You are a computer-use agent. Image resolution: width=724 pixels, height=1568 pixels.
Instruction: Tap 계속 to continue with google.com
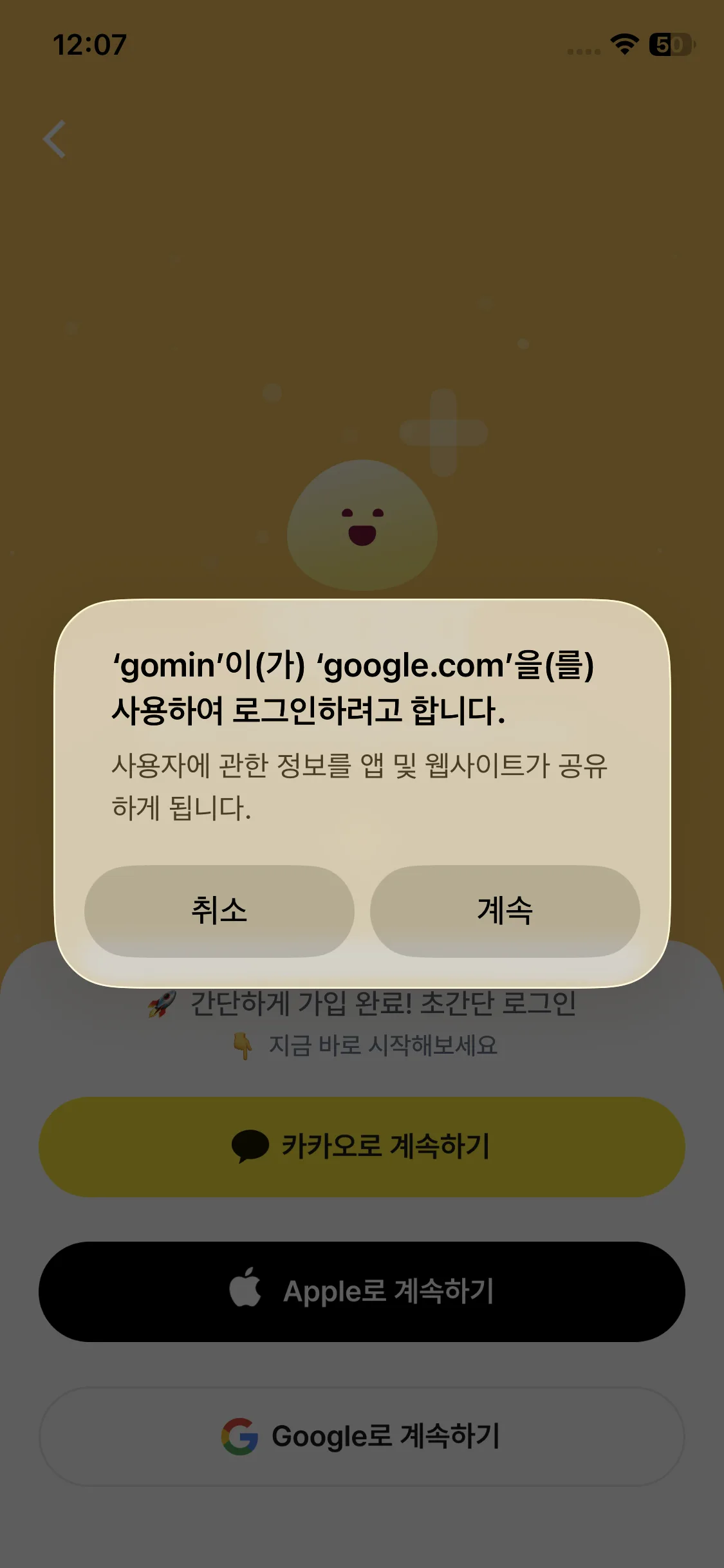tap(505, 910)
